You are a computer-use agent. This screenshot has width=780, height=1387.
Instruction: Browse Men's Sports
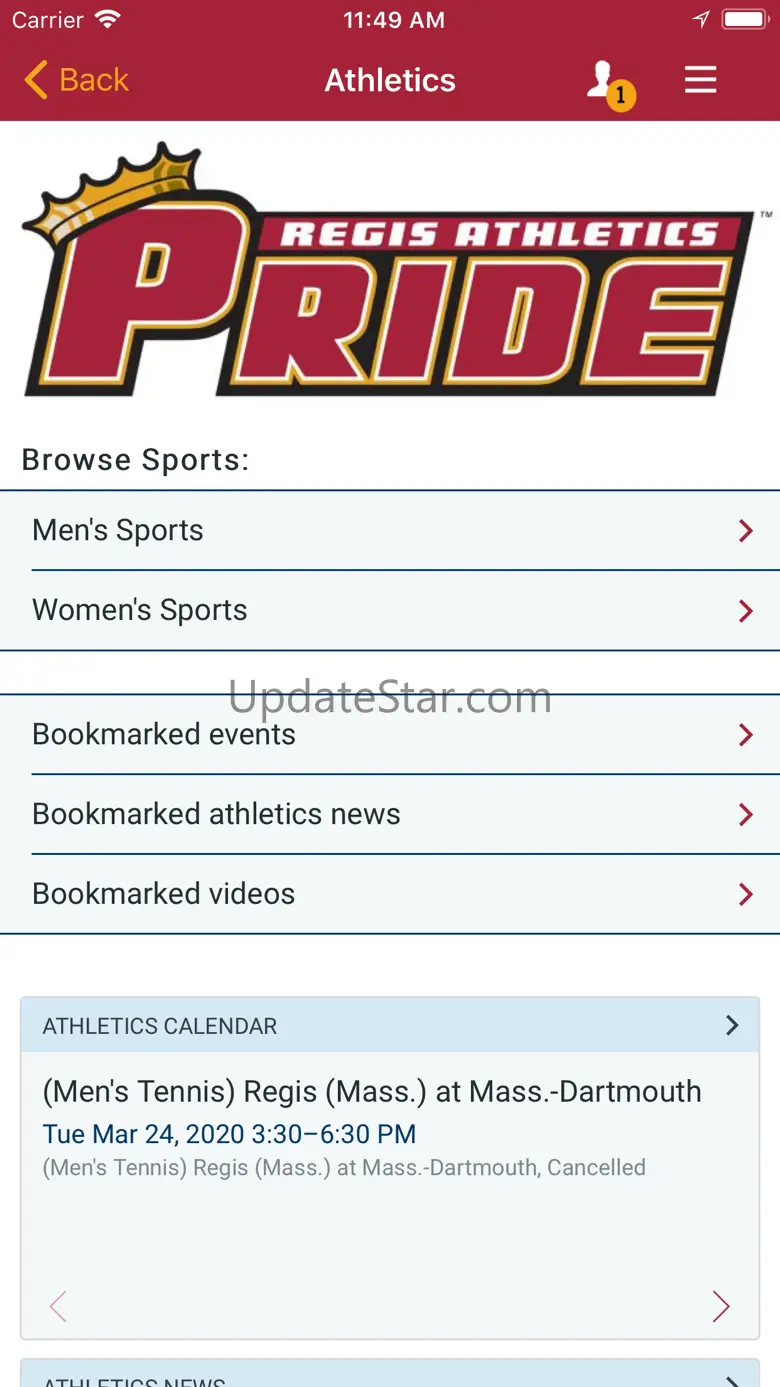(x=390, y=530)
